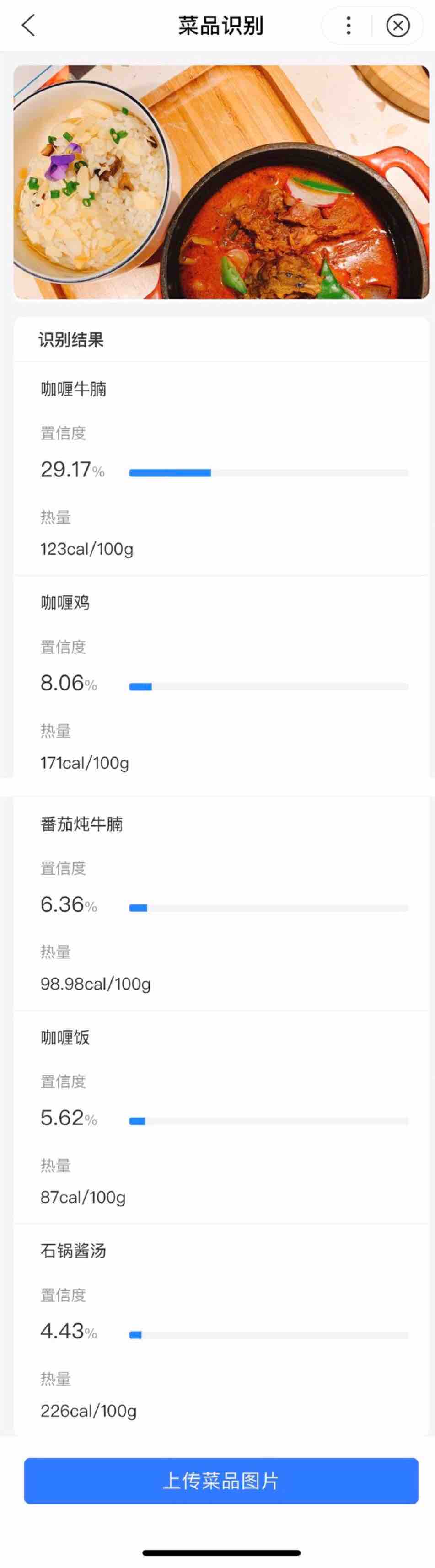Screen dimensions: 435x1568
Task: Close the mini program with the X button
Action: click(398, 26)
